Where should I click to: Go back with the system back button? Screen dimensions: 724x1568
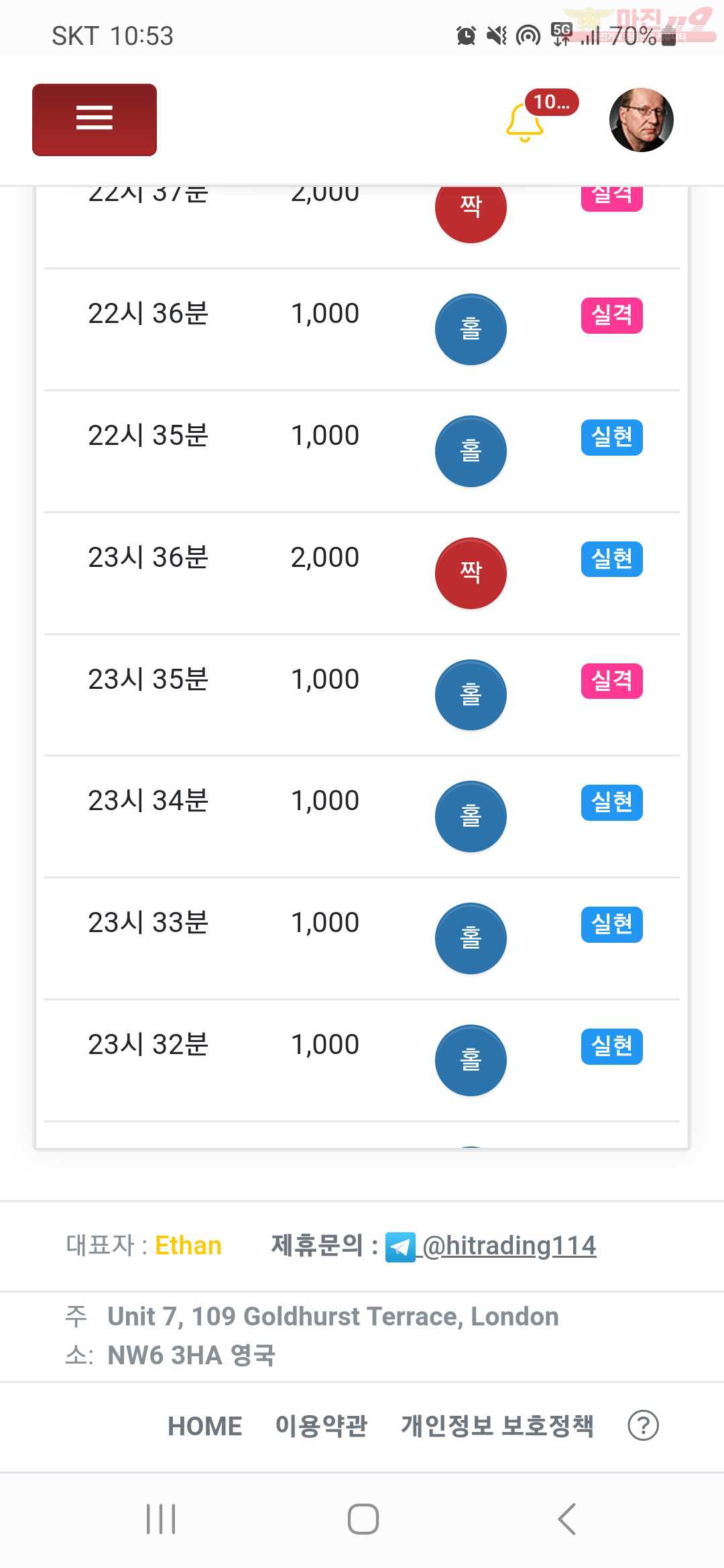click(x=567, y=1519)
